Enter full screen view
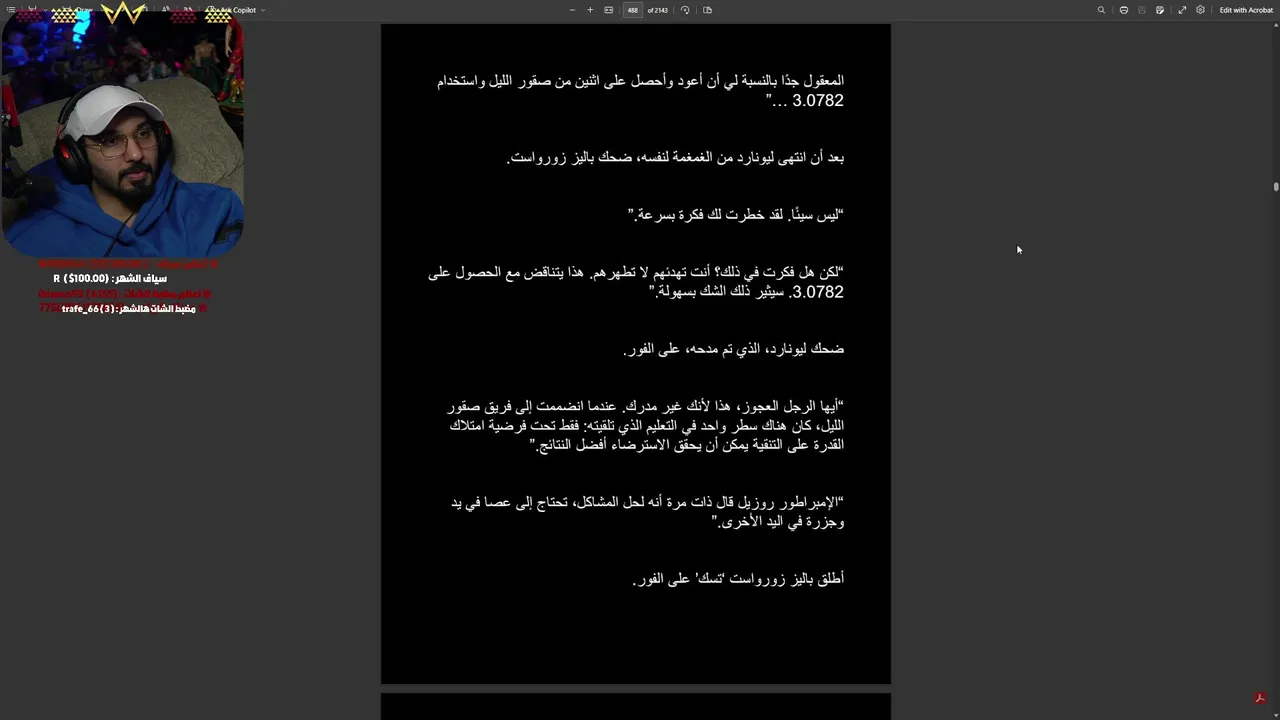 click(1182, 10)
